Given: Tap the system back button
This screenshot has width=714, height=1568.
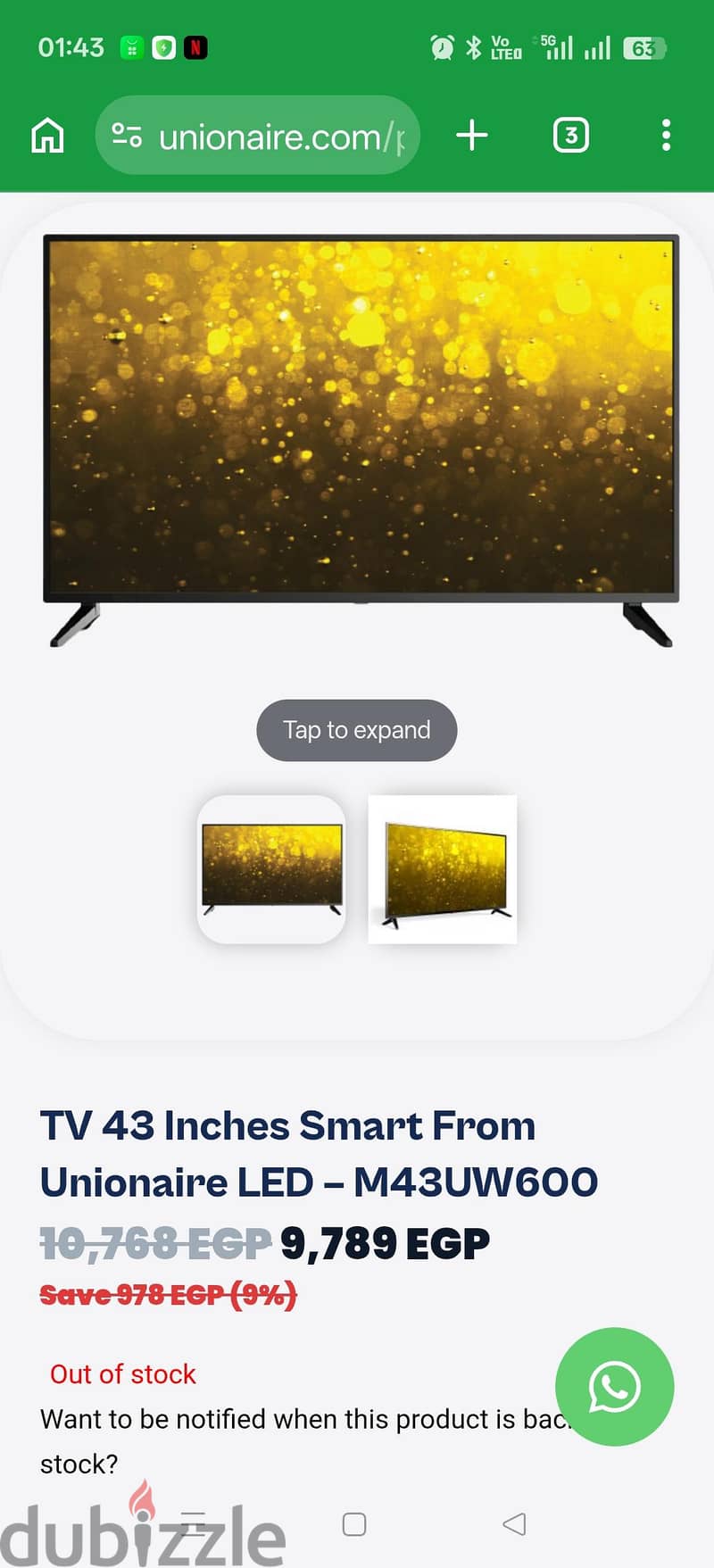Looking at the screenshot, I should point(514,1524).
